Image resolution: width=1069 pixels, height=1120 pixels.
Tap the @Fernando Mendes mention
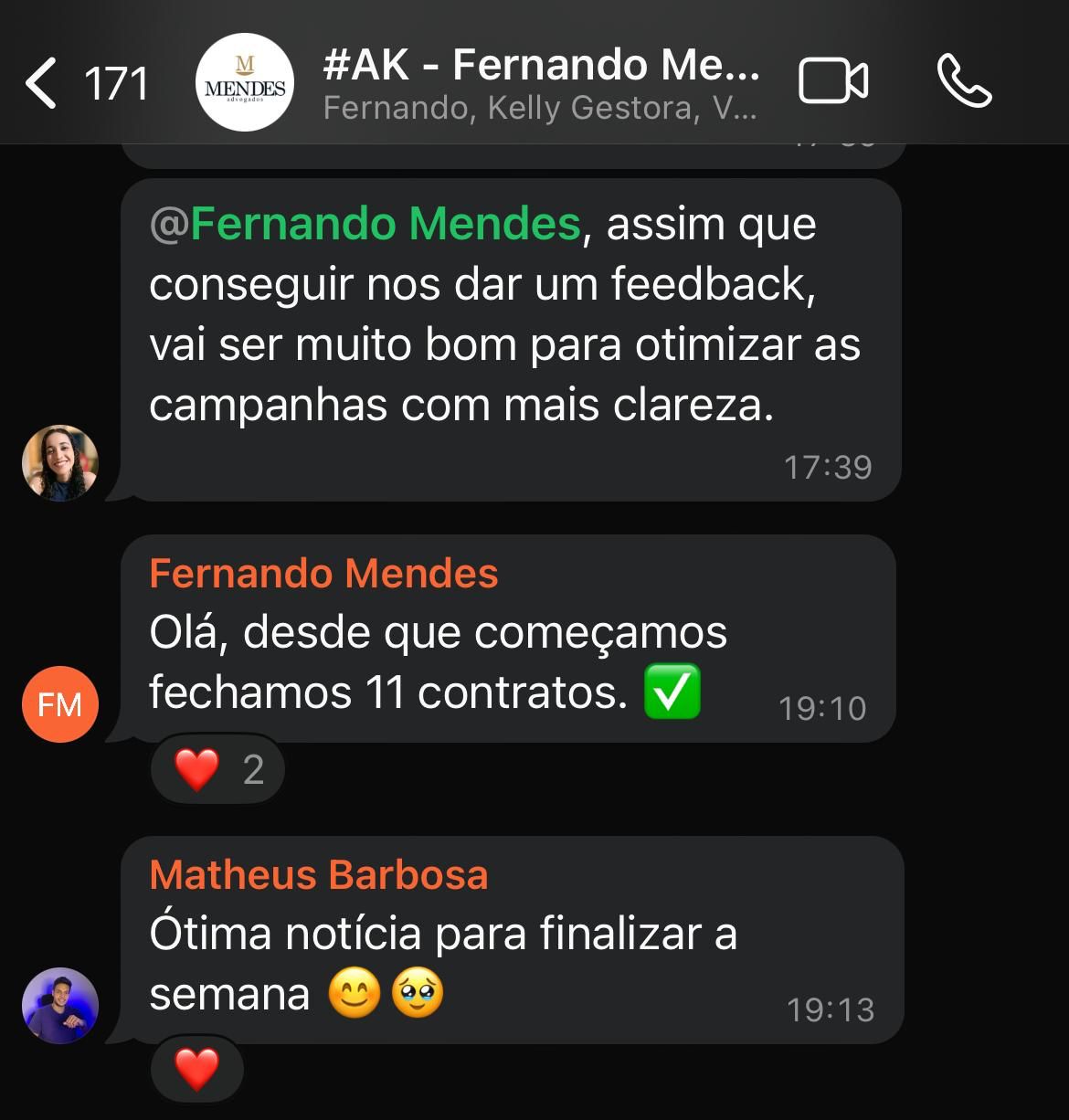(x=365, y=224)
